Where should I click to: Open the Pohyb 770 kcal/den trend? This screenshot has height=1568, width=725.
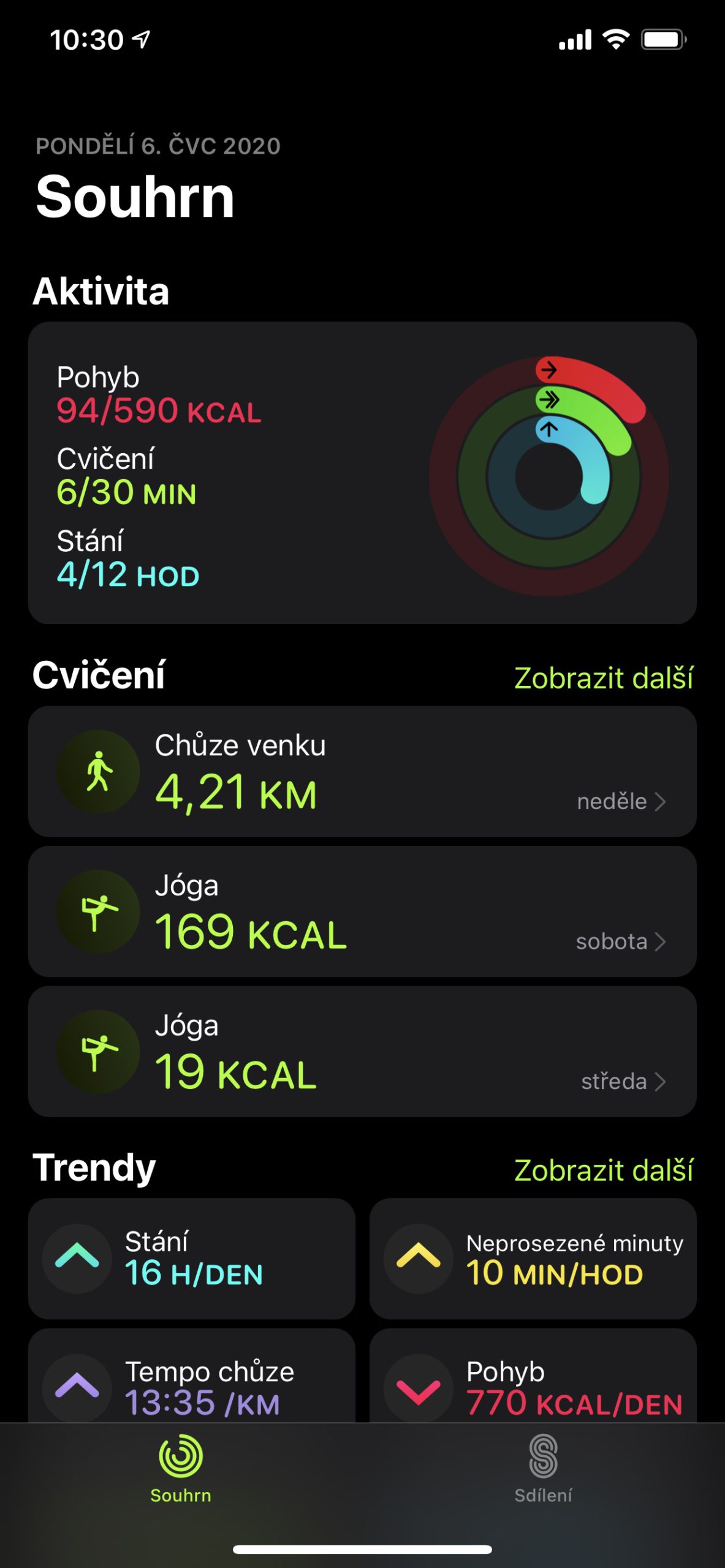coord(533,1385)
